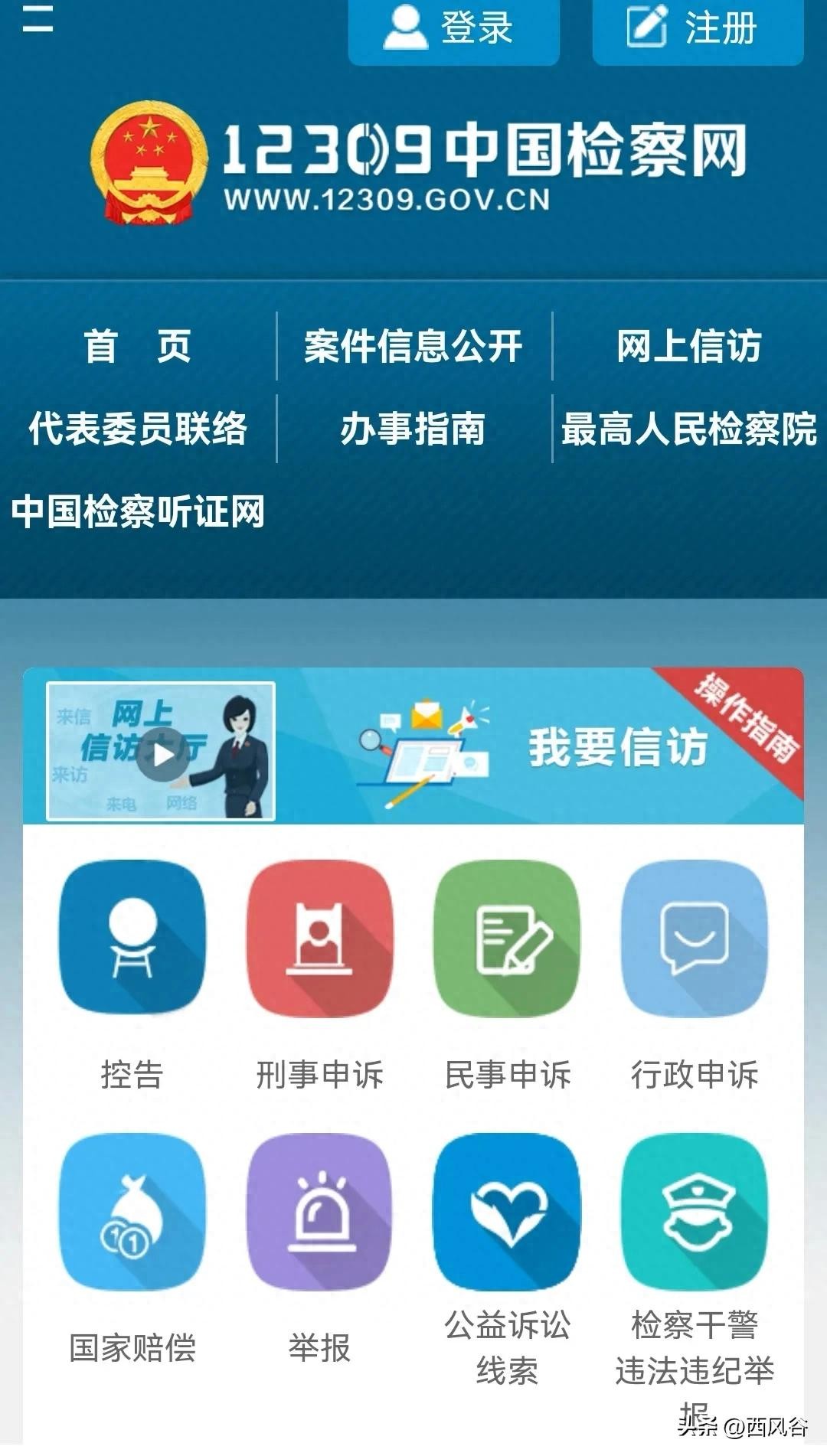Viewport: 827px width, 1456px height.
Task: Open 代表委员联络 page
Action: pos(138,429)
